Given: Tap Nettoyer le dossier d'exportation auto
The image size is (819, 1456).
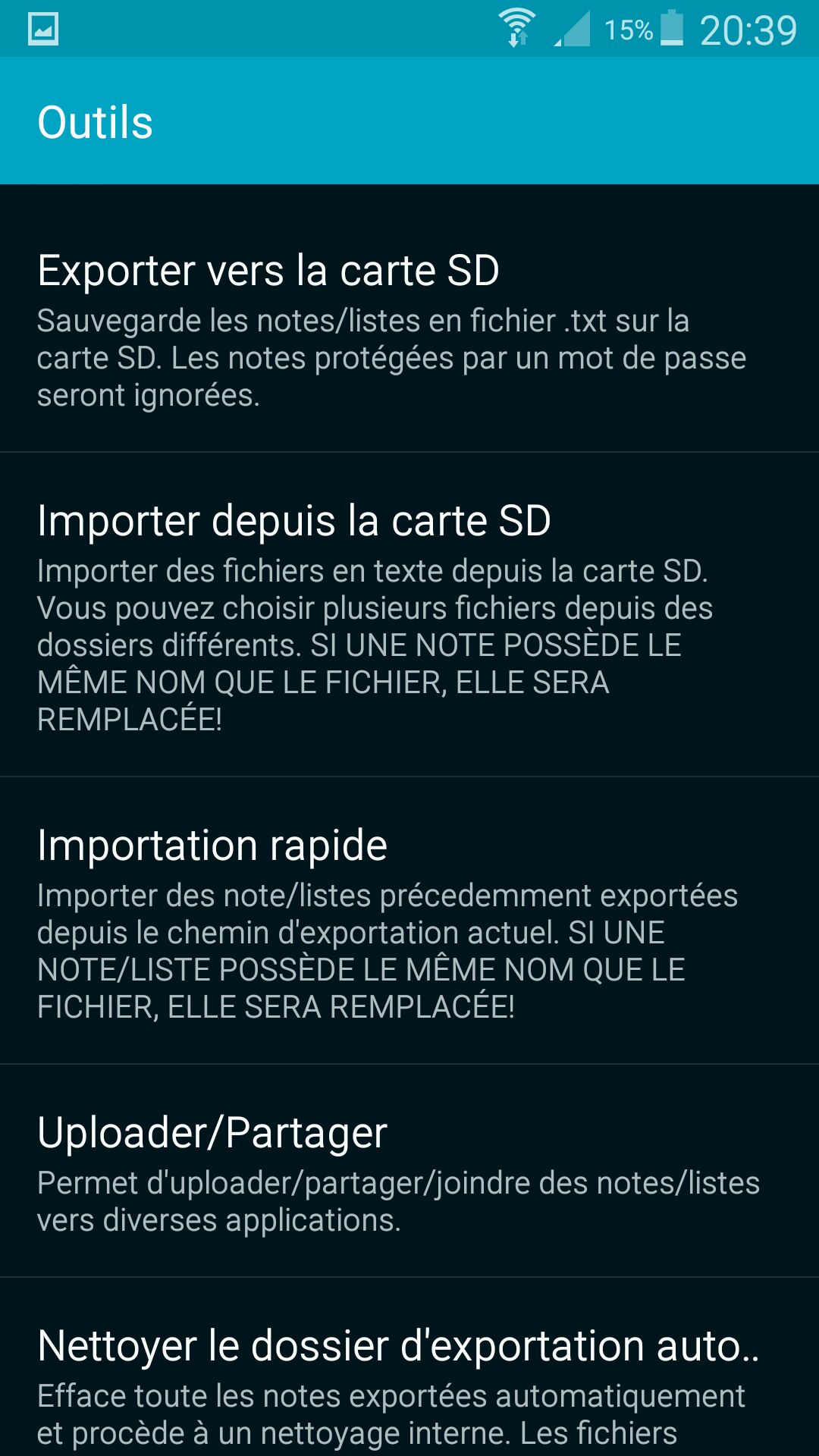Looking at the screenshot, I should pos(409,1367).
